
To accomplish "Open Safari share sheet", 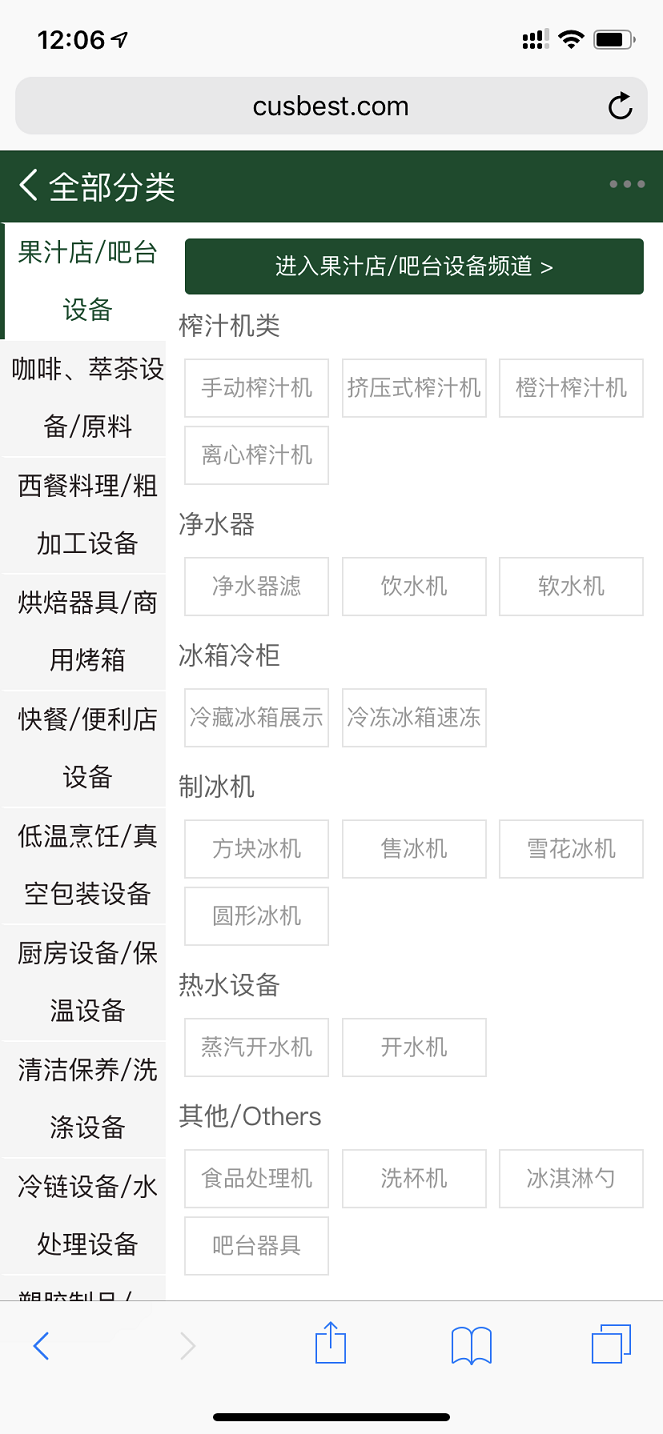I will 330,1343.
